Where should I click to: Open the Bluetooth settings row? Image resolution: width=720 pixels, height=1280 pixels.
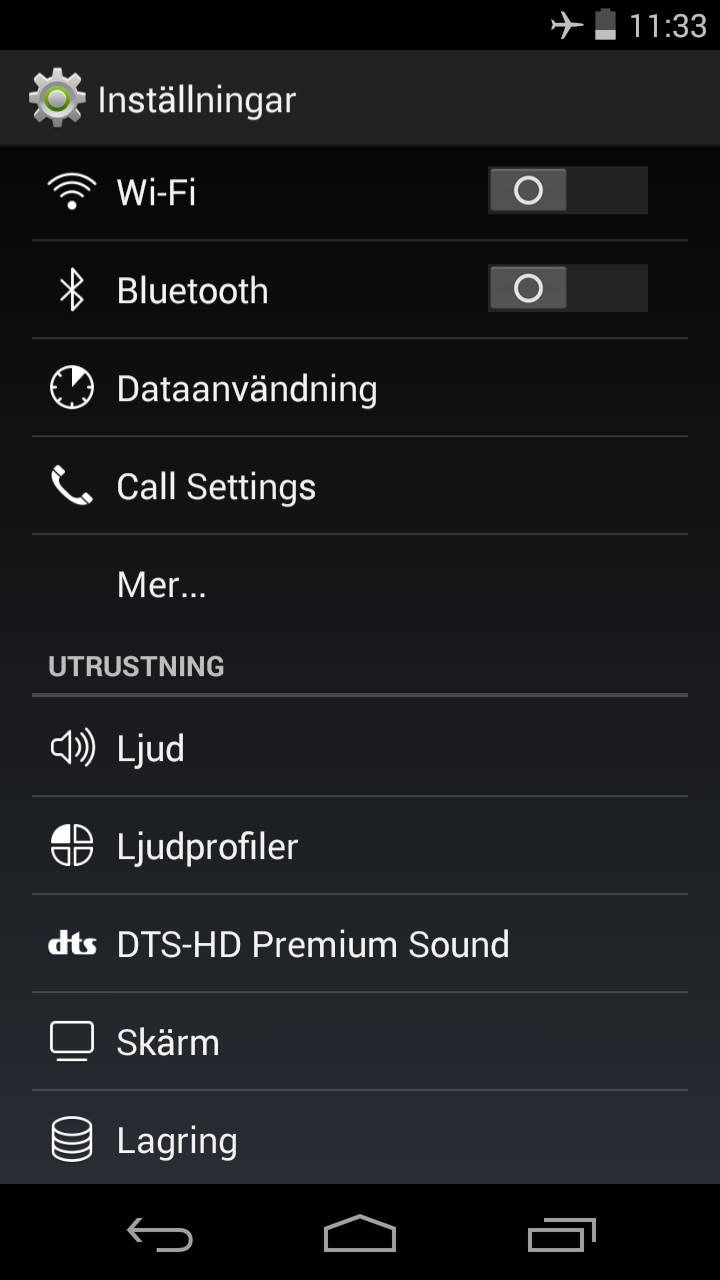point(360,290)
